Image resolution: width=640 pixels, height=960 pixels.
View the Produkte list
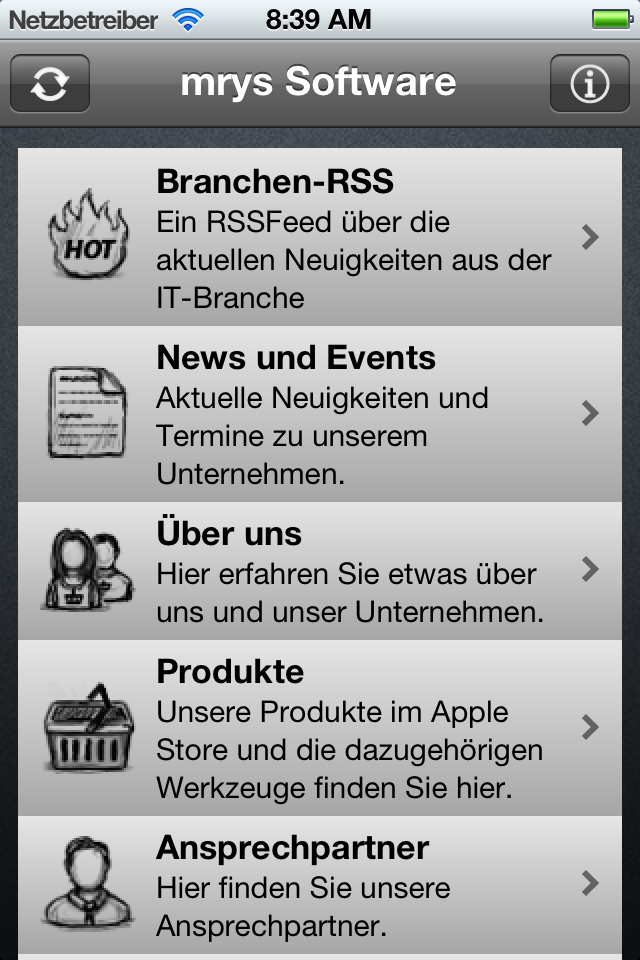click(x=320, y=728)
